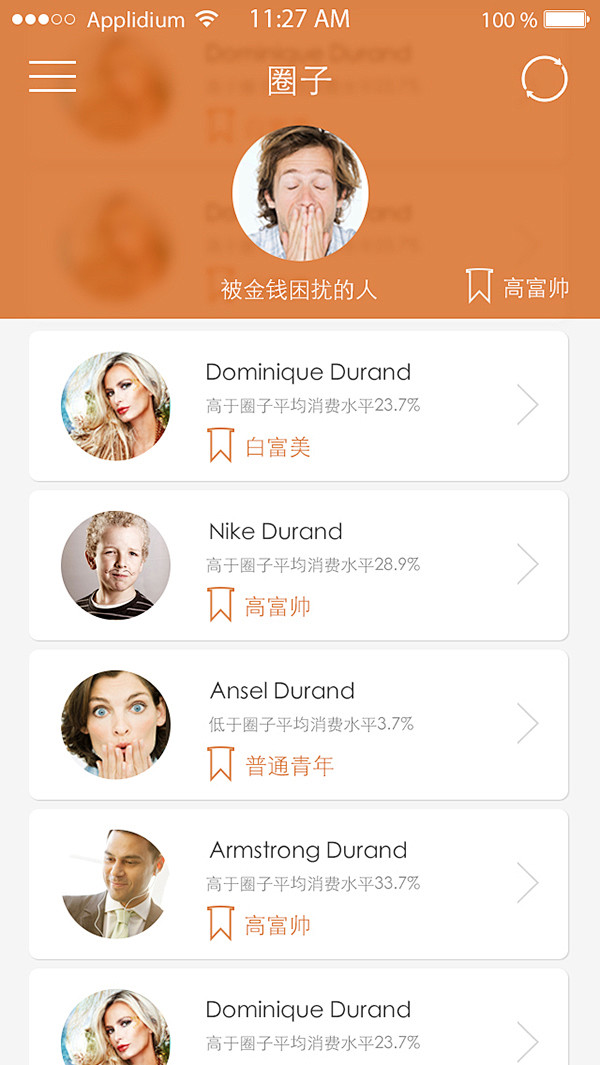Image resolution: width=600 pixels, height=1065 pixels.
Task: Open the hamburger menu
Action: point(52,77)
